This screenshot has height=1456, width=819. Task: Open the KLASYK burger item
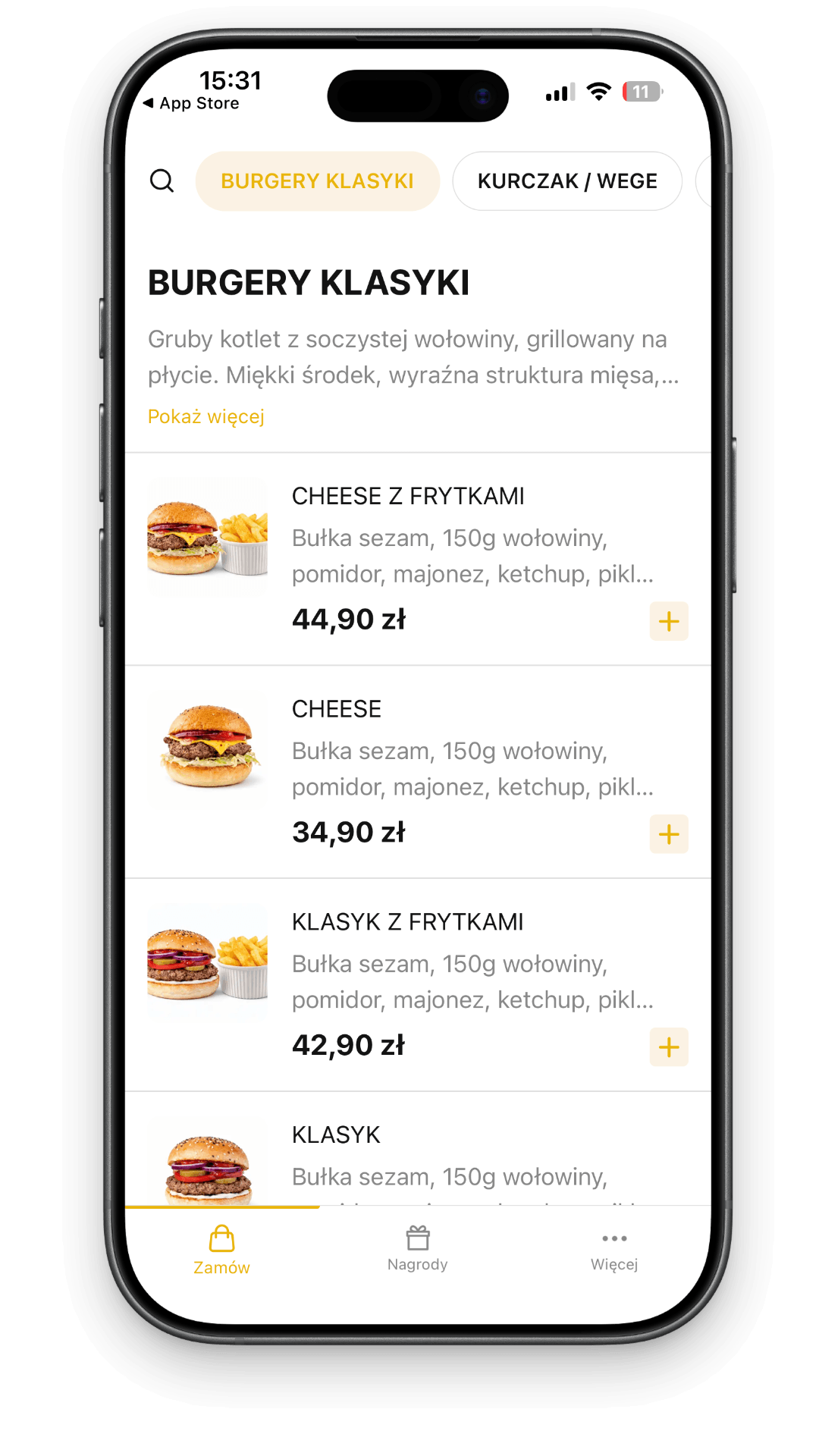pyautogui.click(x=337, y=1135)
